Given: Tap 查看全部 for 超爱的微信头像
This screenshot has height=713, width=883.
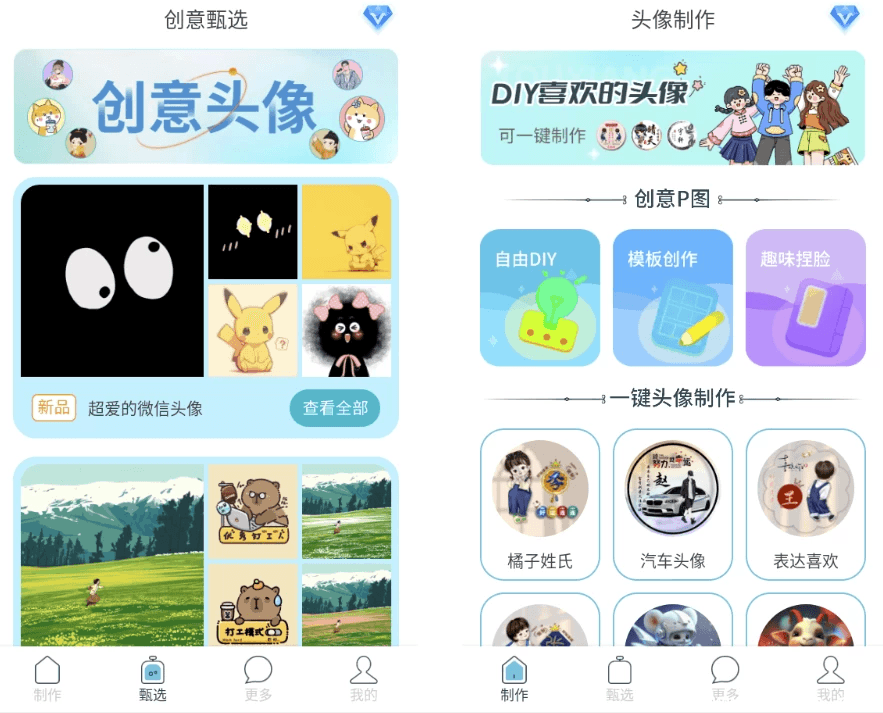Looking at the screenshot, I should pos(335,408).
